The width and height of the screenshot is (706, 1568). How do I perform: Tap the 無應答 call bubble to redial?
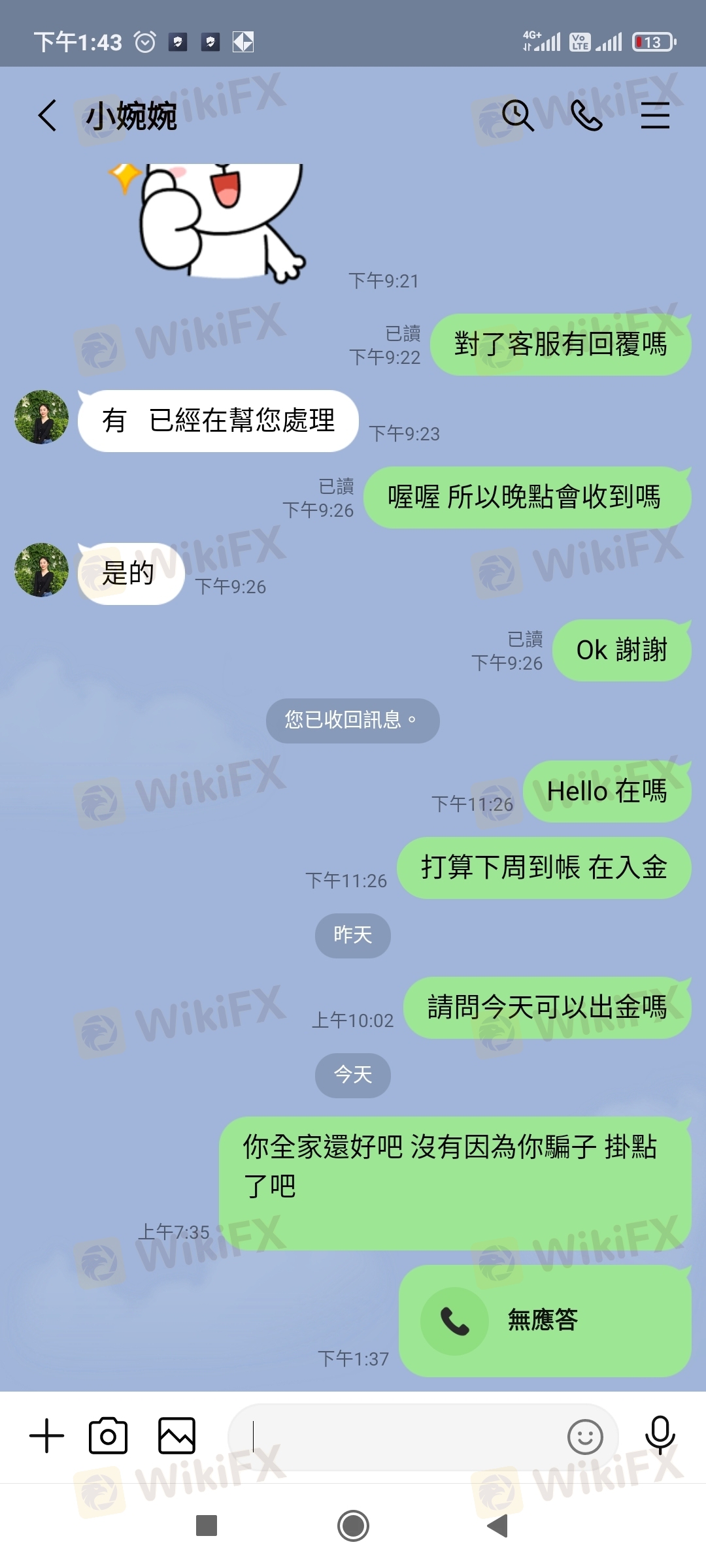coord(545,1321)
